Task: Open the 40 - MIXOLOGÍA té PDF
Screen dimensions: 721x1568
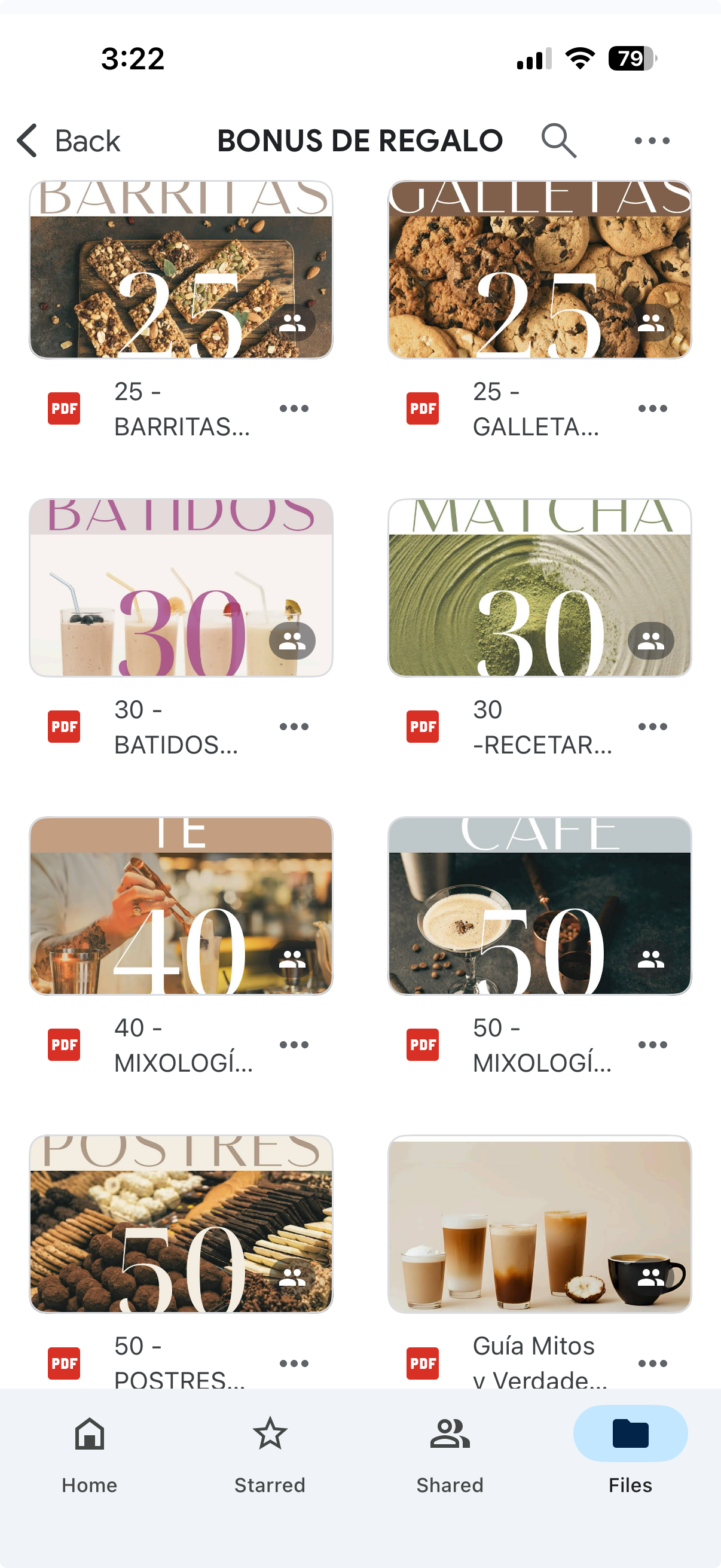Action: 181,906
